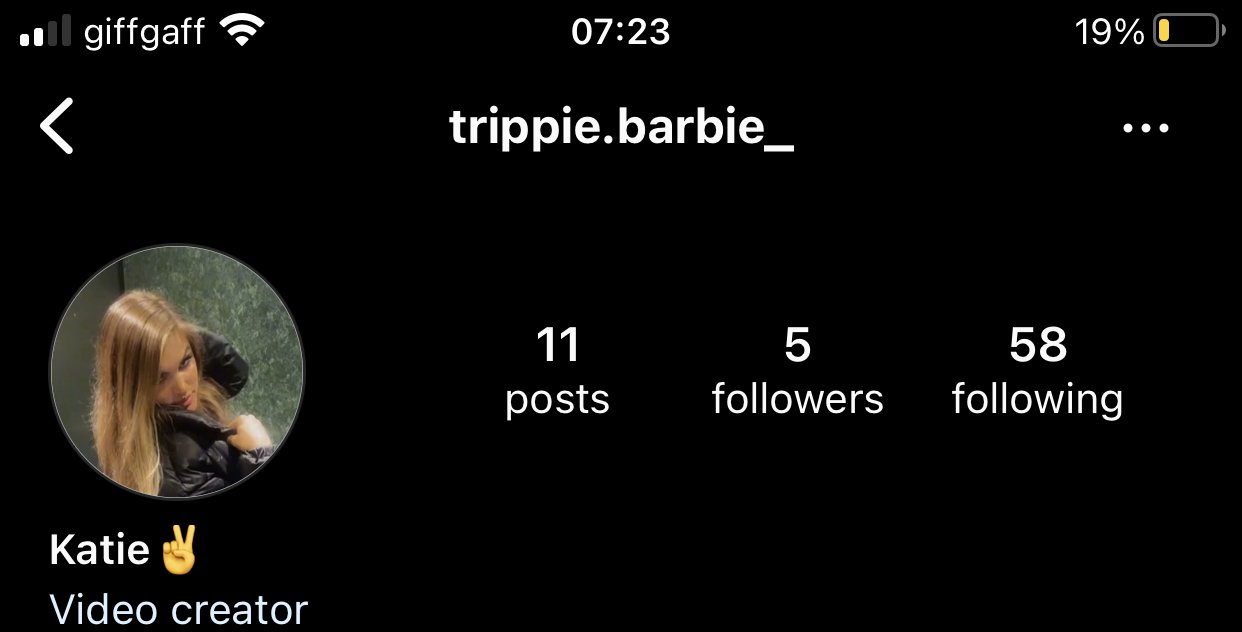
Task: Open the three-dot overflow menu
Action: (x=1146, y=128)
